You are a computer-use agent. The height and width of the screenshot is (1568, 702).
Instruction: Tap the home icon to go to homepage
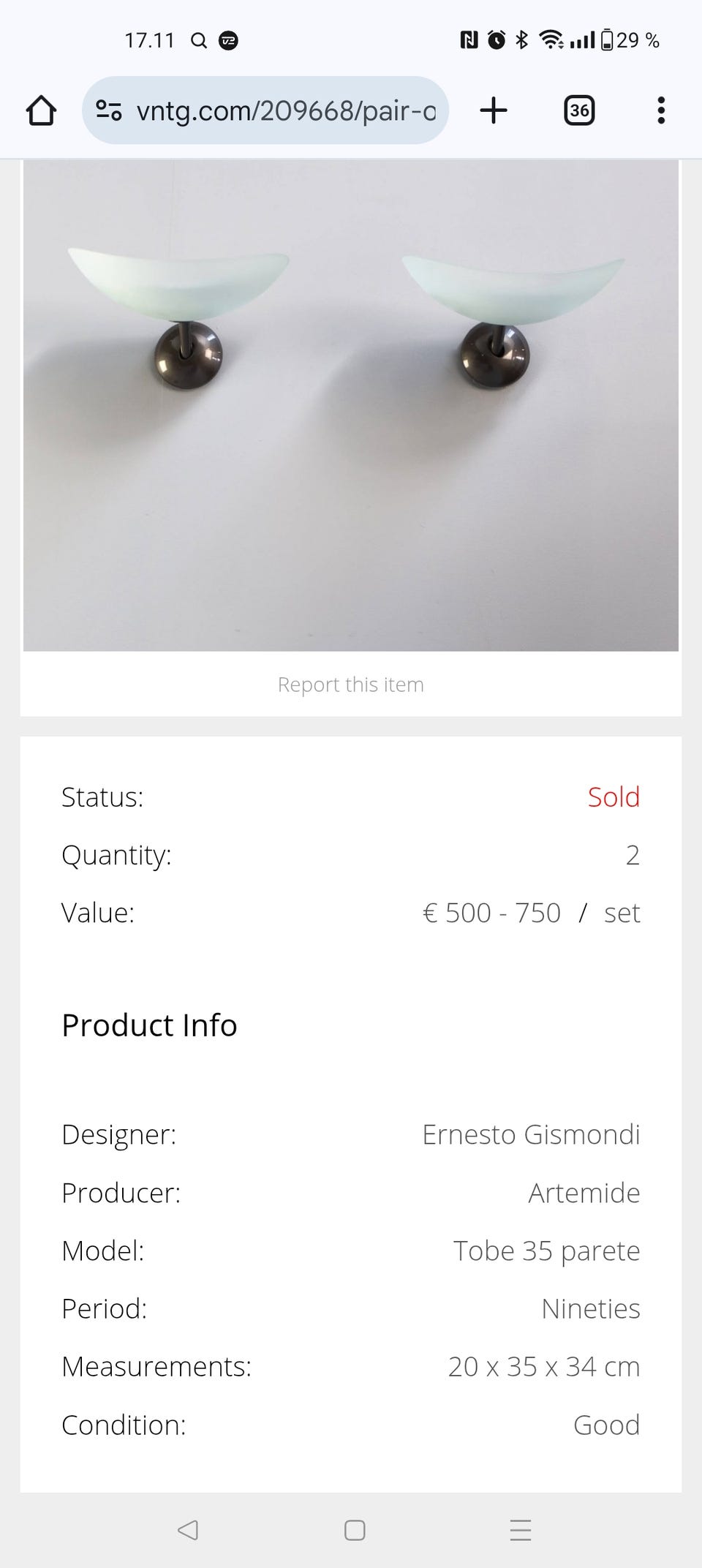tap(42, 110)
